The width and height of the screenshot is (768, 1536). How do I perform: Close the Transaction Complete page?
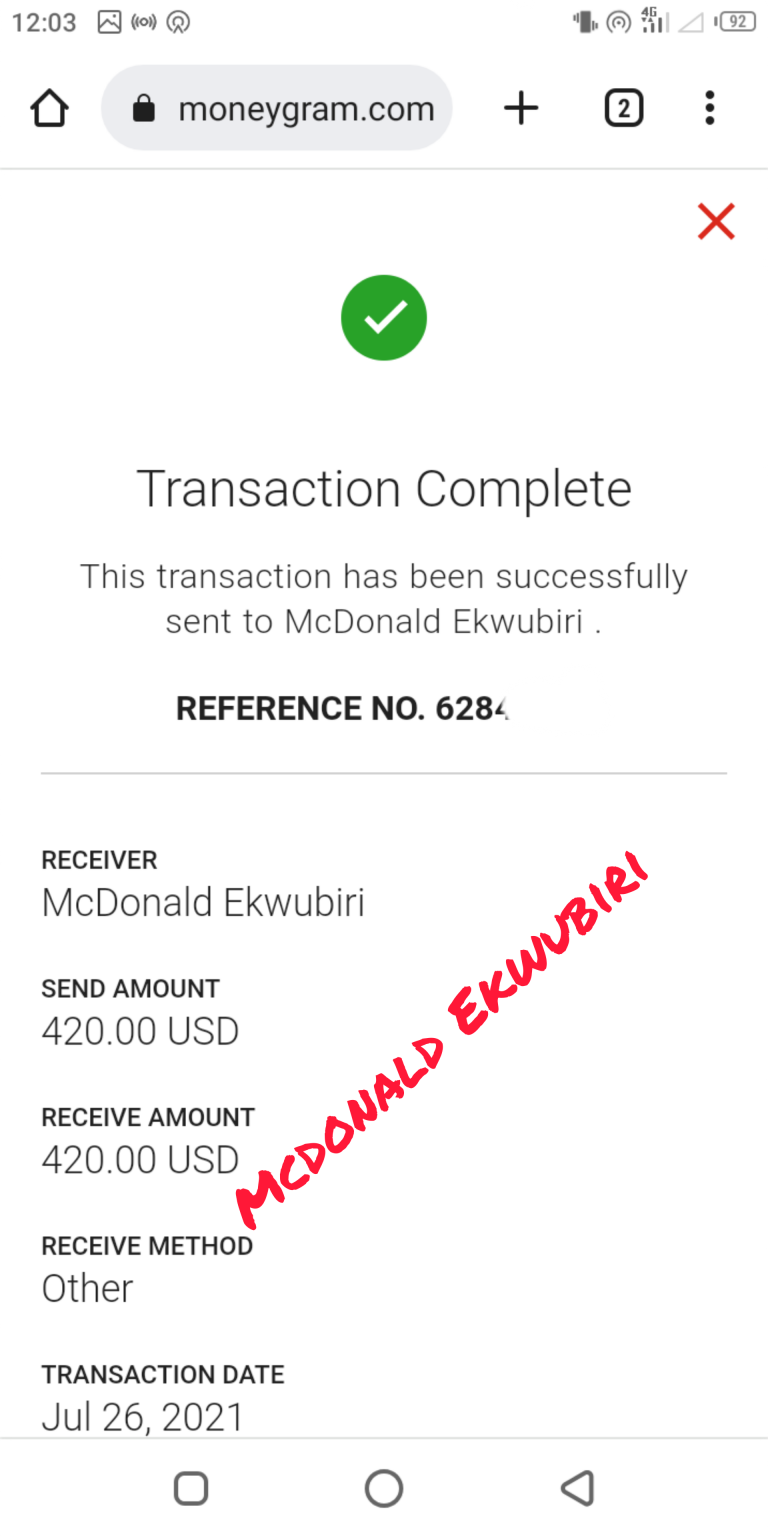(x=716, y=221)
